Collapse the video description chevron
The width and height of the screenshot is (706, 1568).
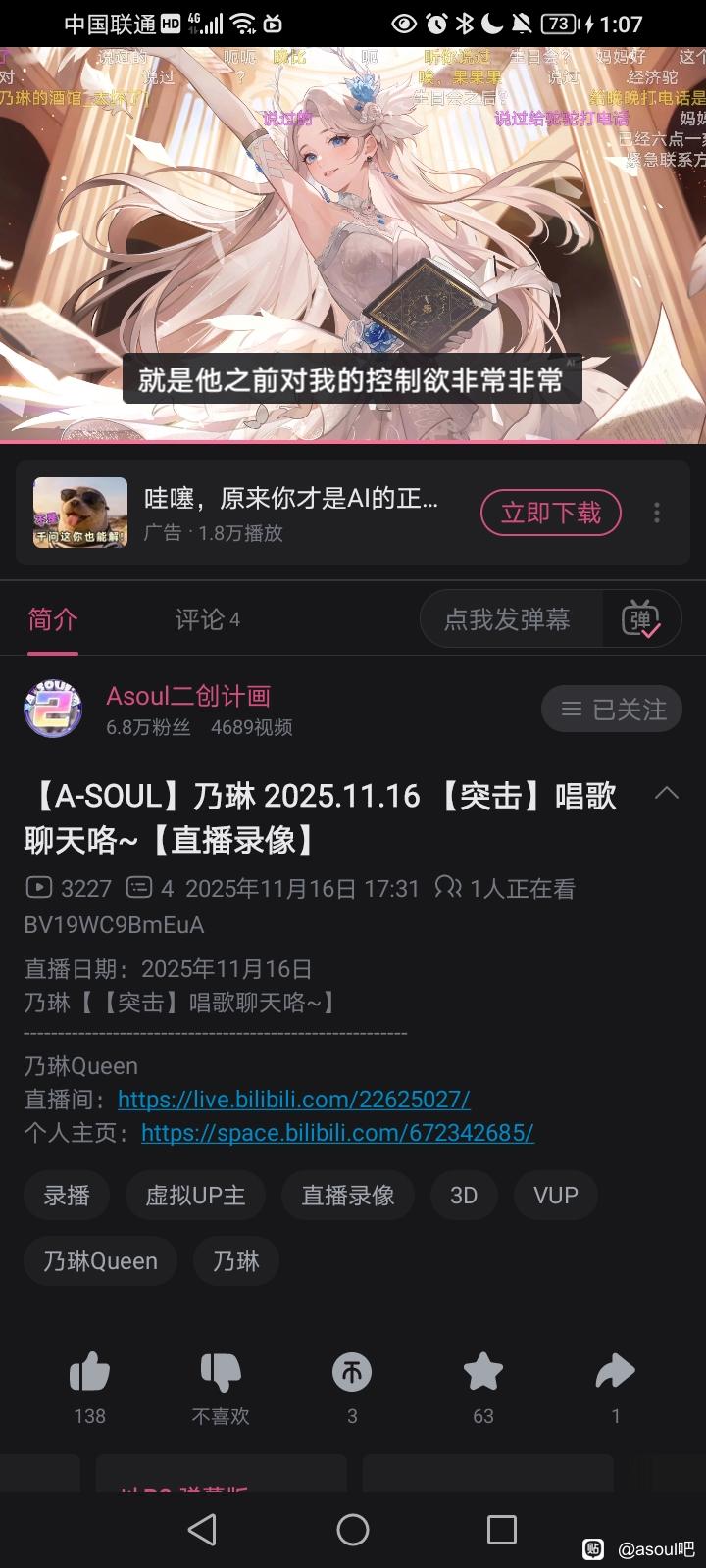click(667, 793)
